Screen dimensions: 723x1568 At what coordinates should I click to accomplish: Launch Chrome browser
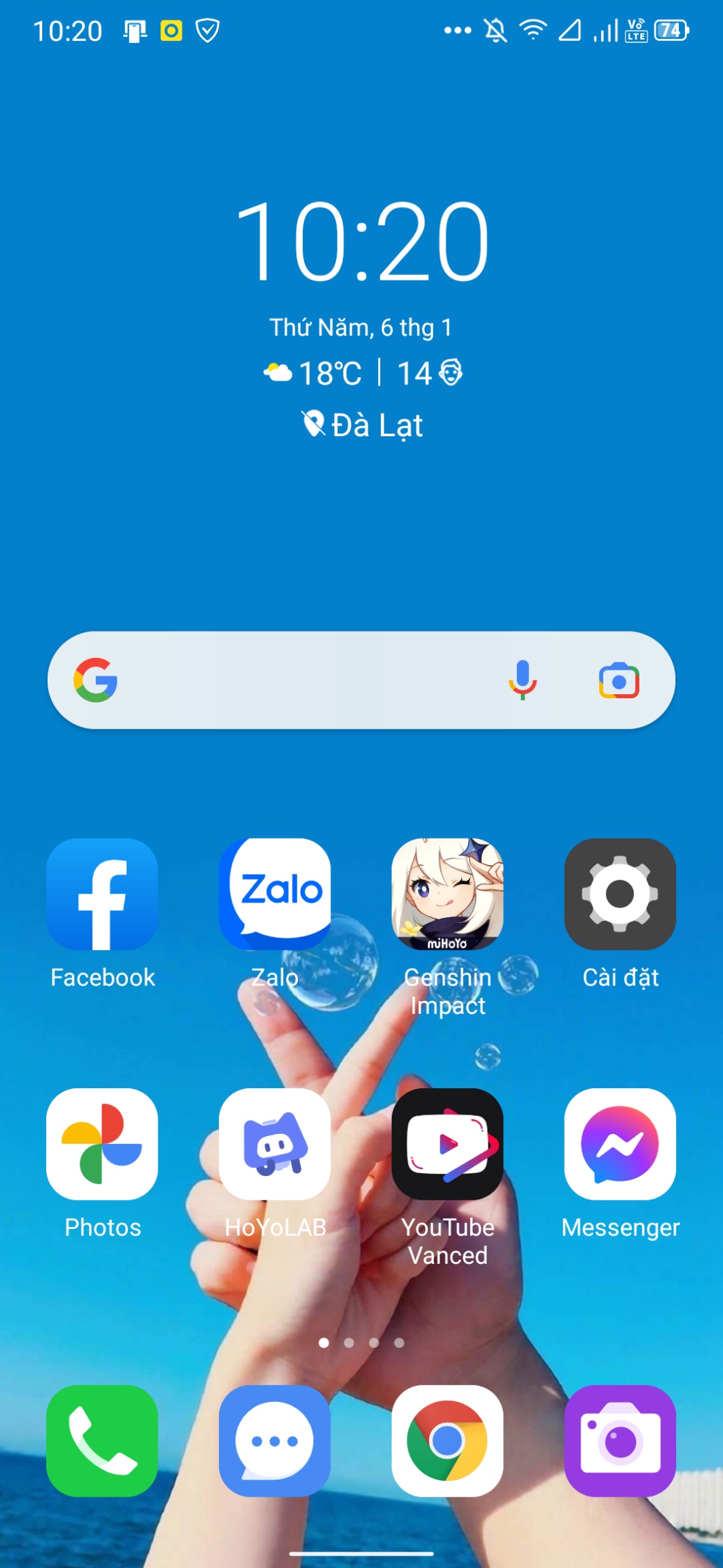[x=448, y=1441]
